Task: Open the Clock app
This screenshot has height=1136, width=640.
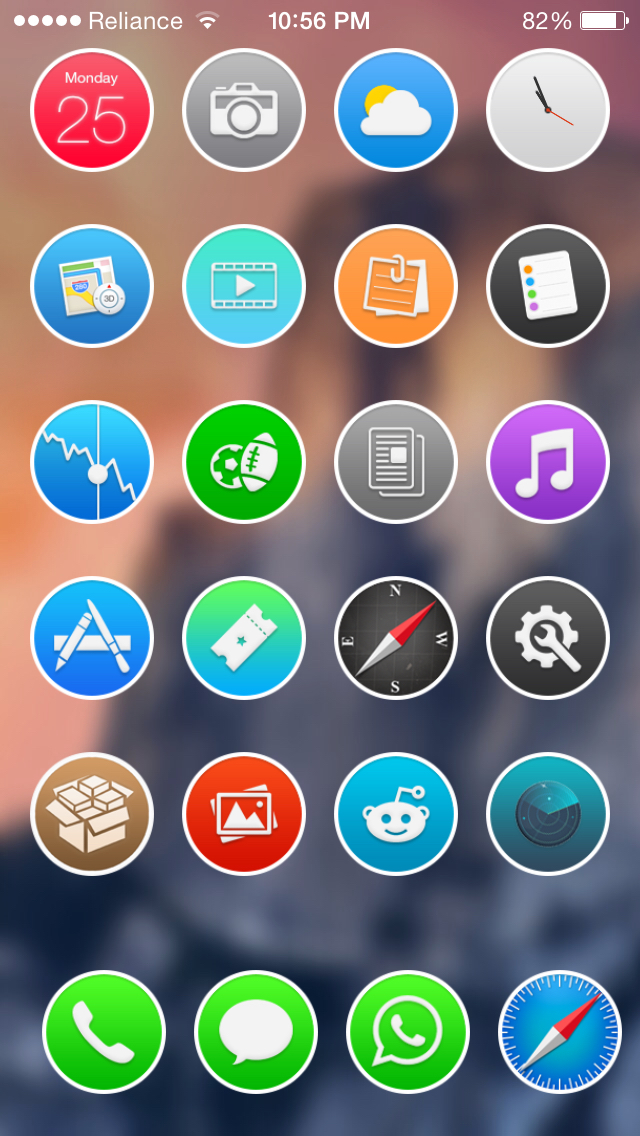Action: 548,110
